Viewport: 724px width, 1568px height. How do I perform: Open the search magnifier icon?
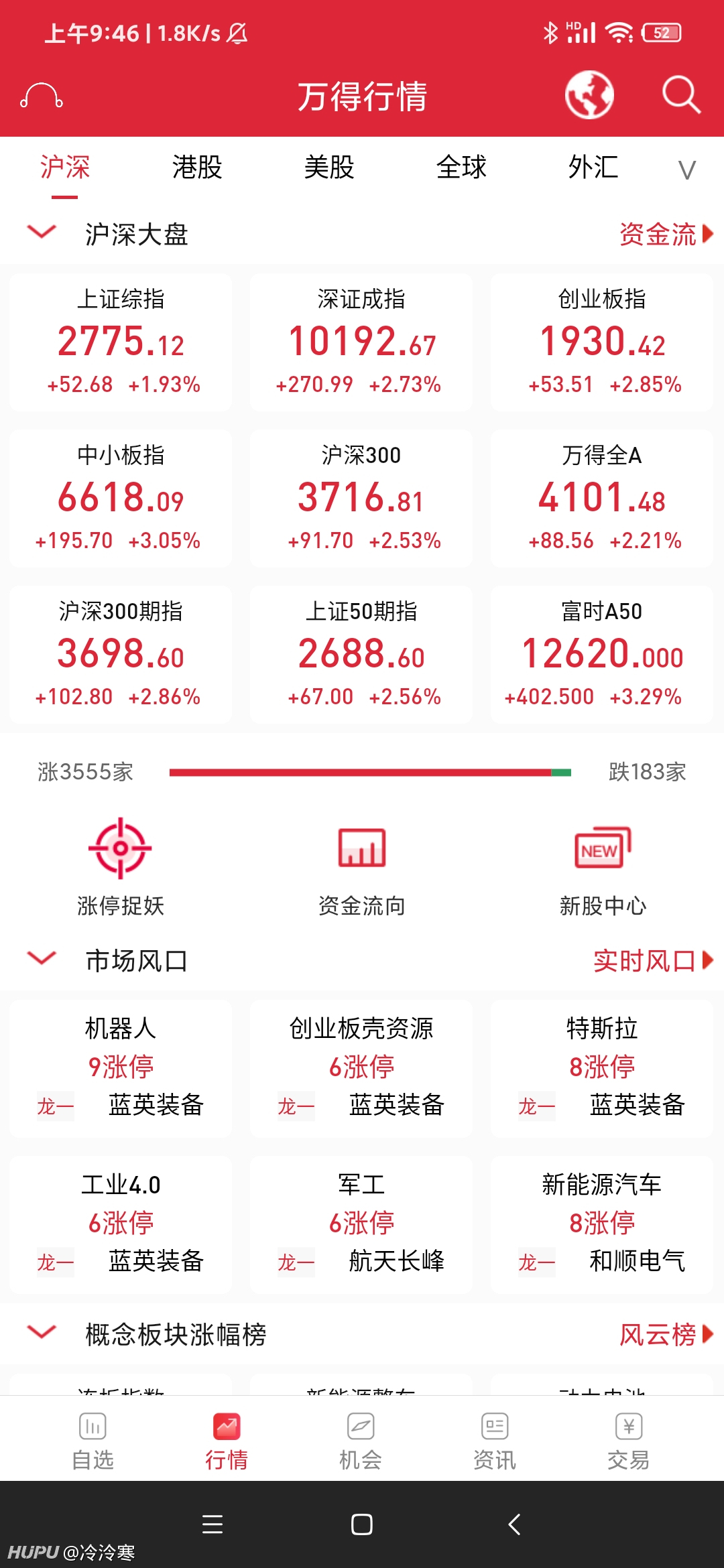coord(681,95)
